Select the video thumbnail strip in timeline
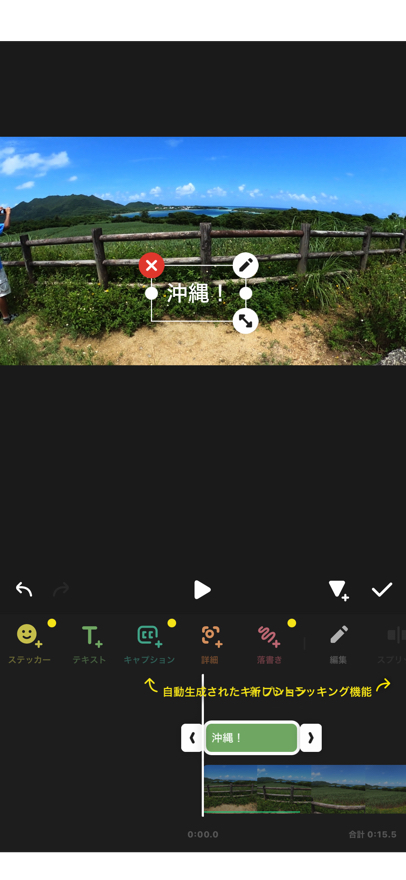 tap(305, 789)
